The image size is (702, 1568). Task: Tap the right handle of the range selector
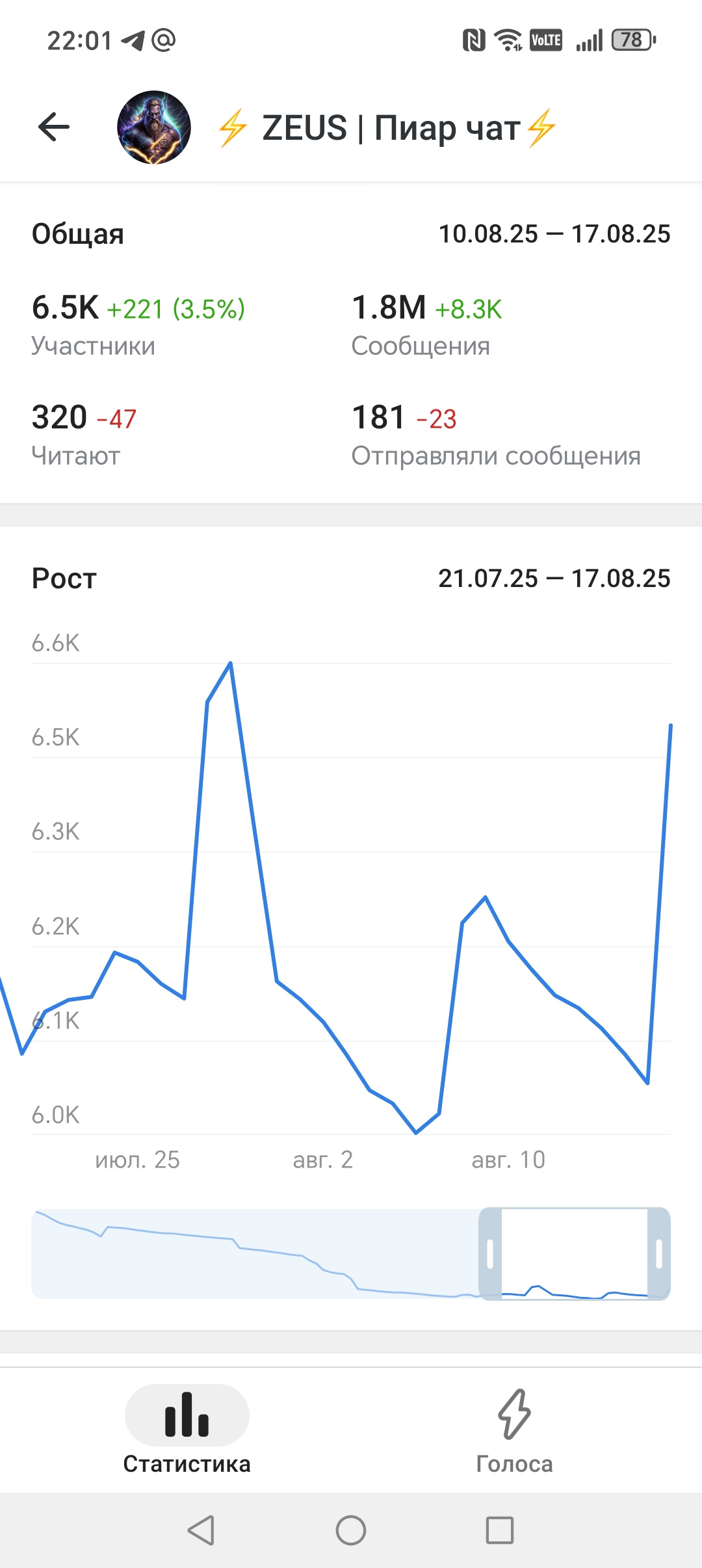point(659,1253)
